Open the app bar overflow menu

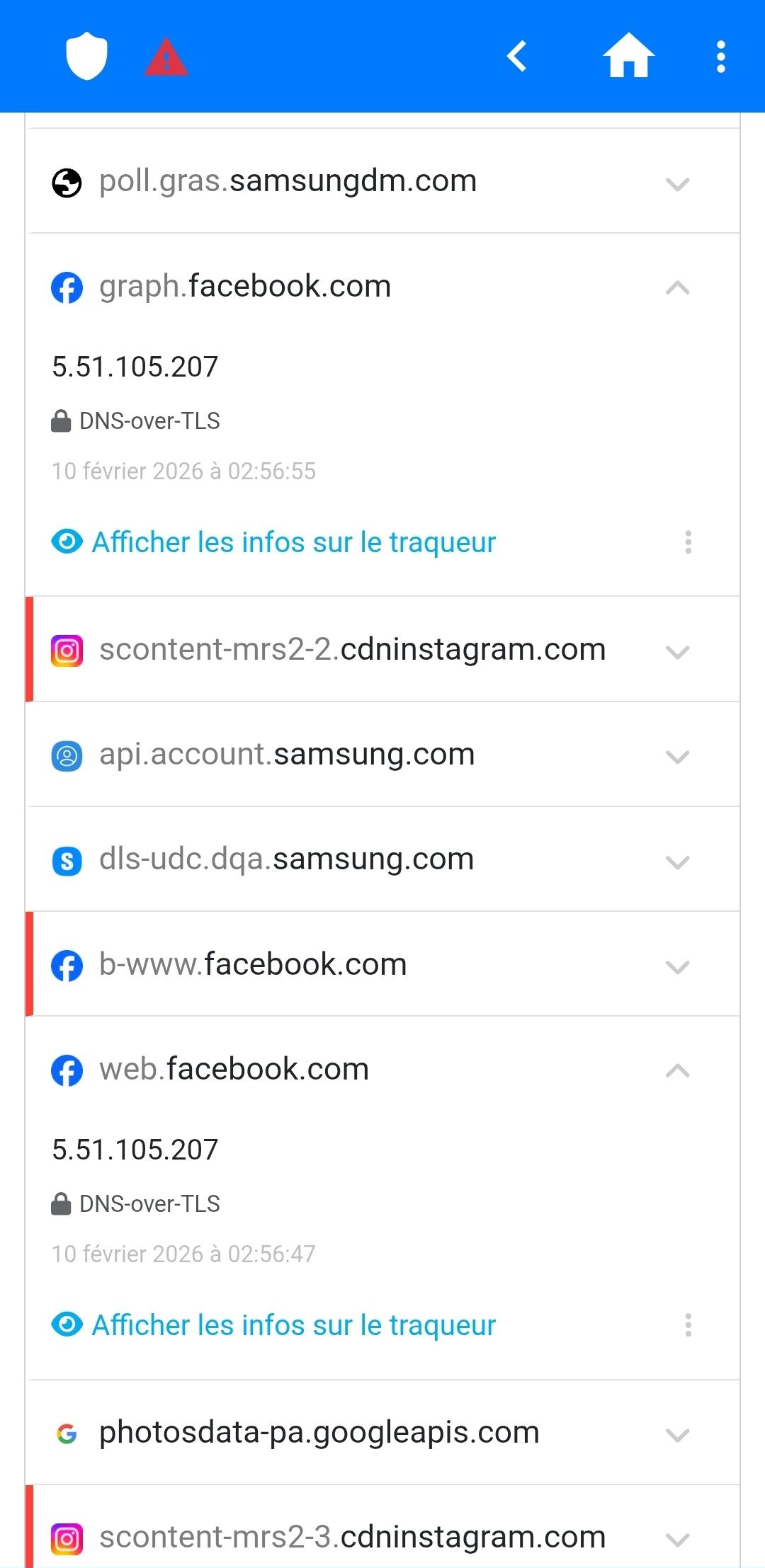pyautogui.click(x=720, y=57)
